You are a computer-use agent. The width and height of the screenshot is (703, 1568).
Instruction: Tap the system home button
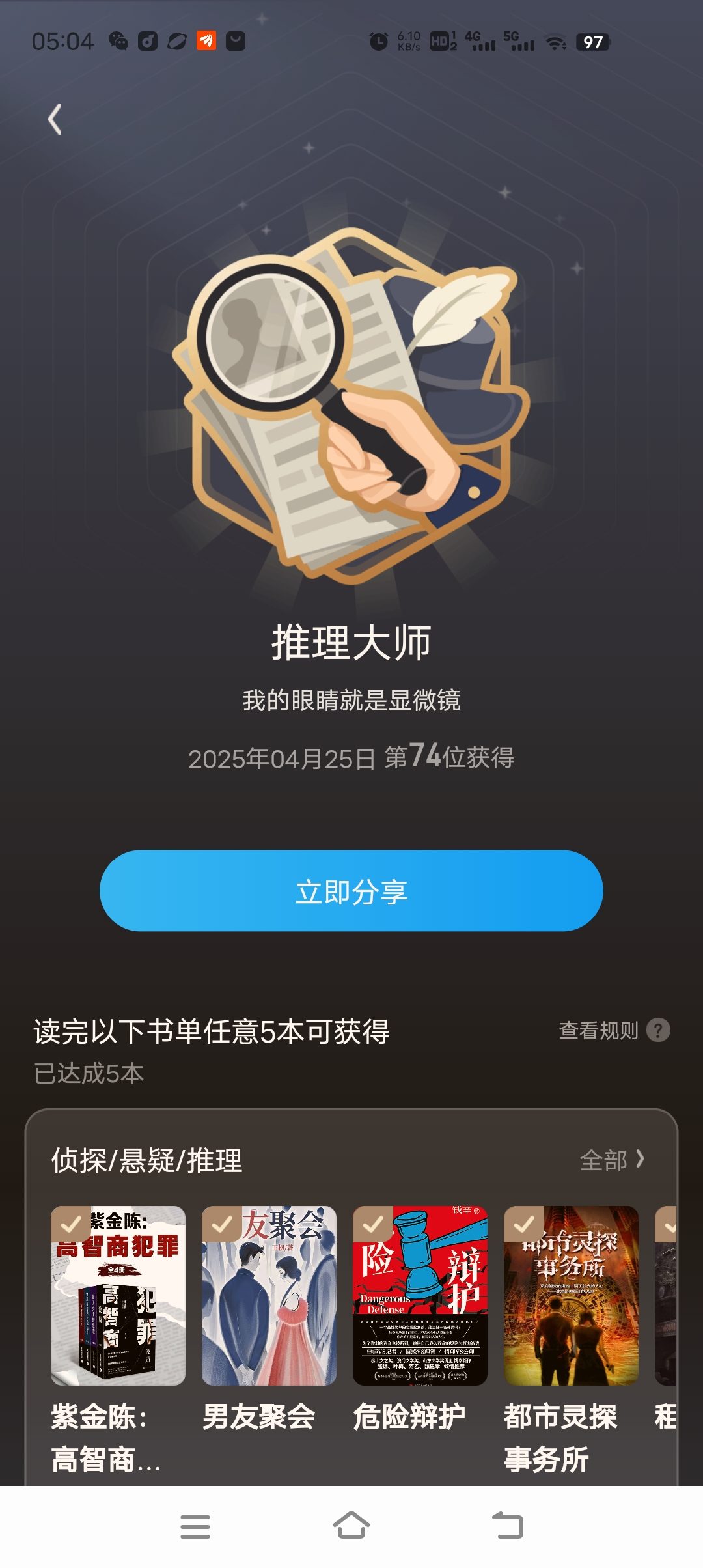point(351,1526)
